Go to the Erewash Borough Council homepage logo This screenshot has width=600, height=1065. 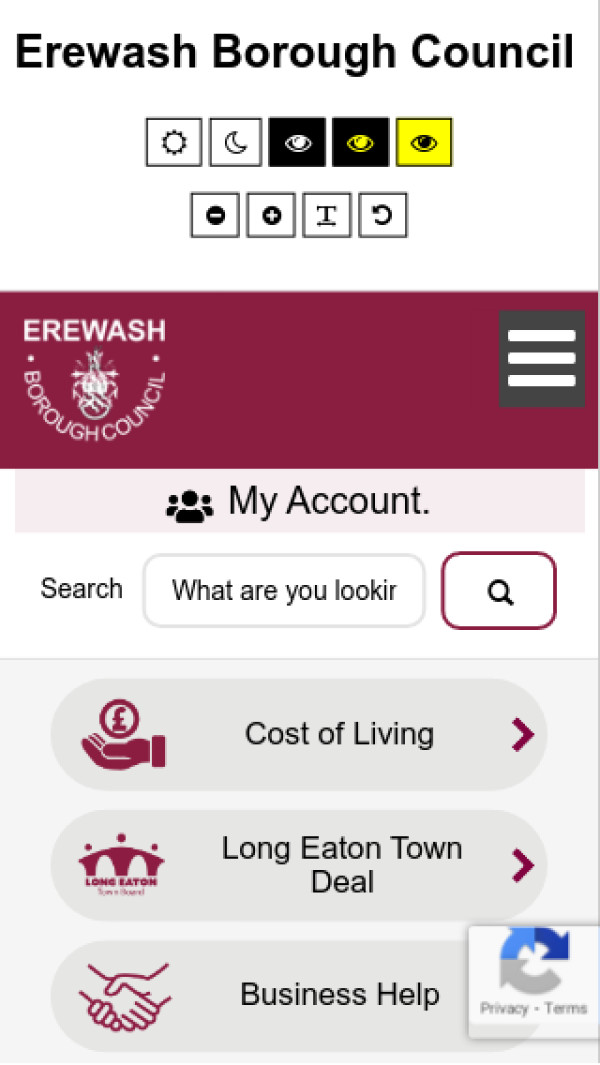95,380
